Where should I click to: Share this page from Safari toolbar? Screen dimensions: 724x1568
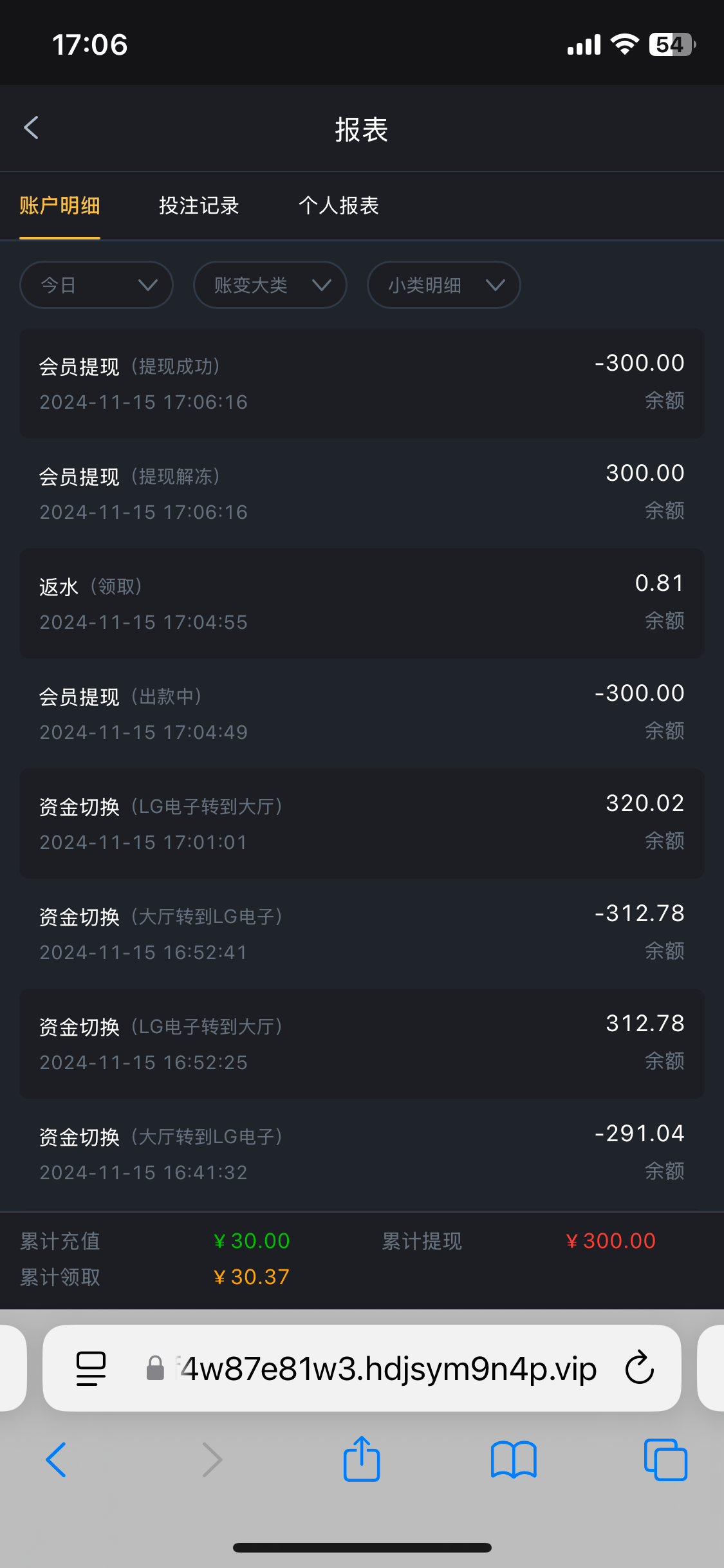click(x=362, y=1459)
